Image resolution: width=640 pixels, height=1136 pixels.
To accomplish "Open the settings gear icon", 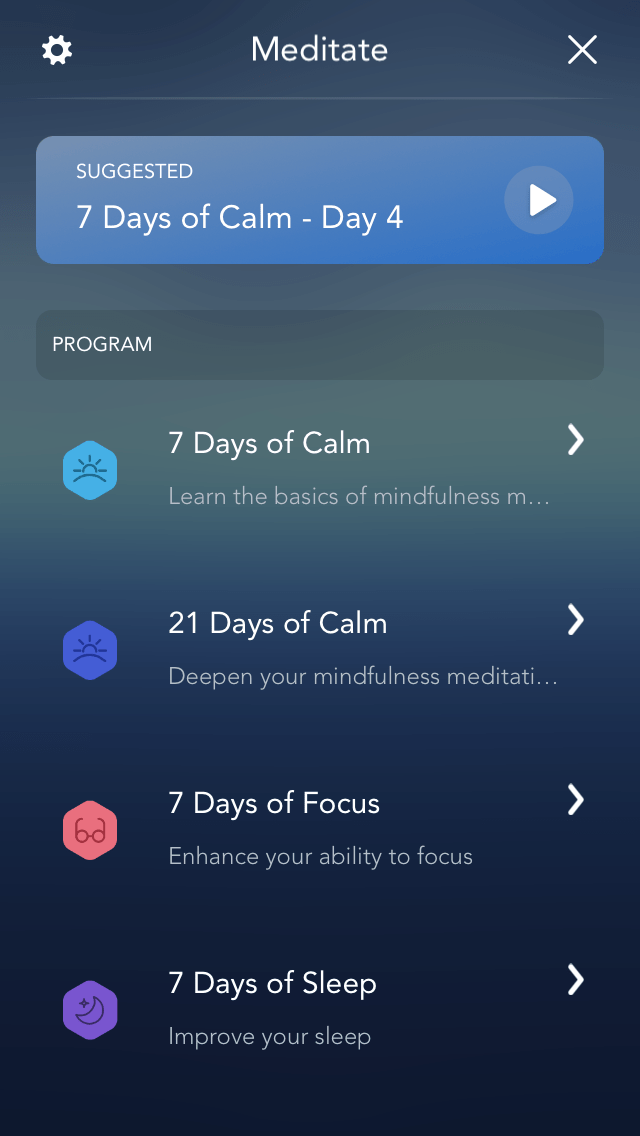I will pos(57,50).
